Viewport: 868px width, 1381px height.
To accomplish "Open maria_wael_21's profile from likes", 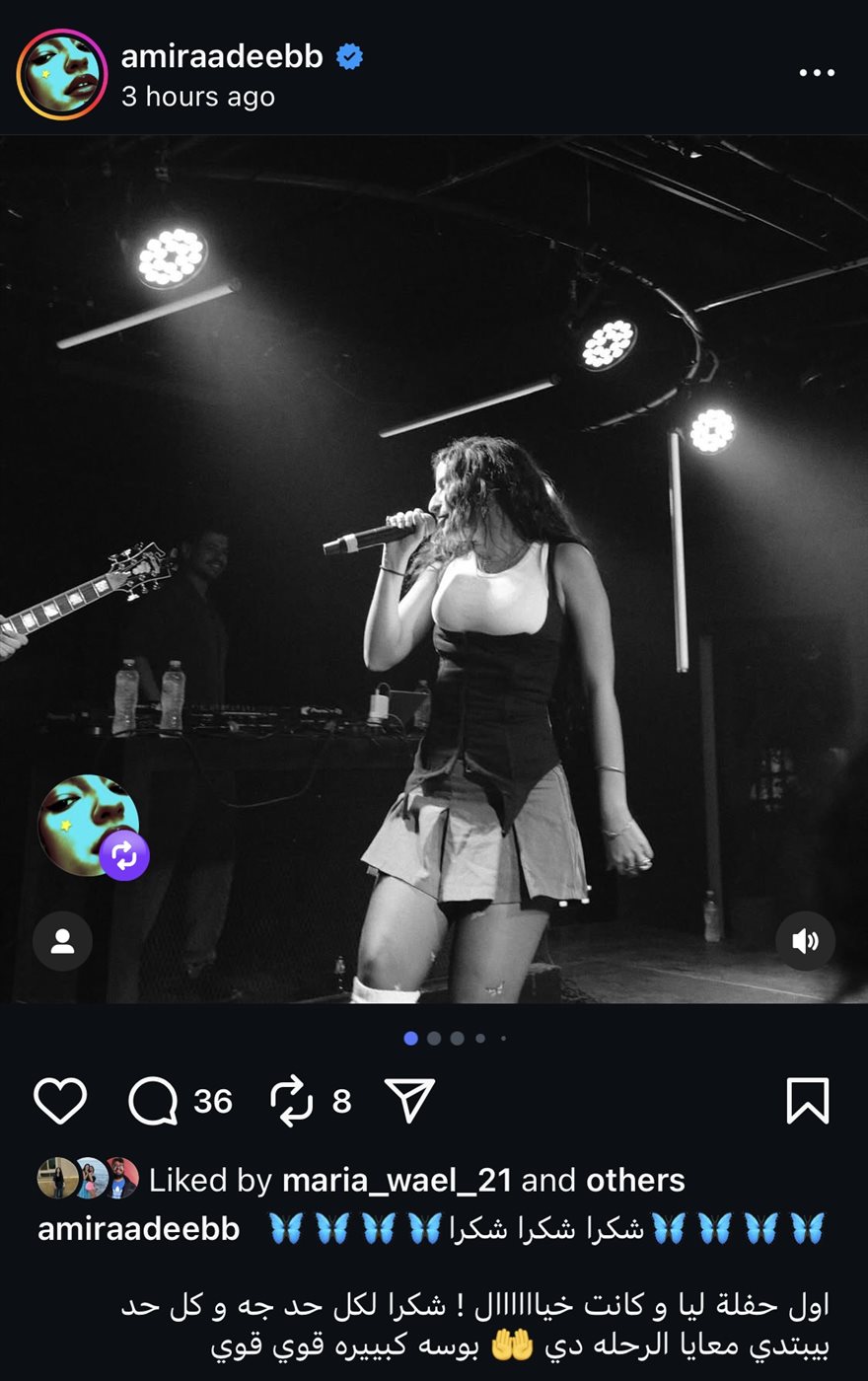I will tap(397, 1180).
